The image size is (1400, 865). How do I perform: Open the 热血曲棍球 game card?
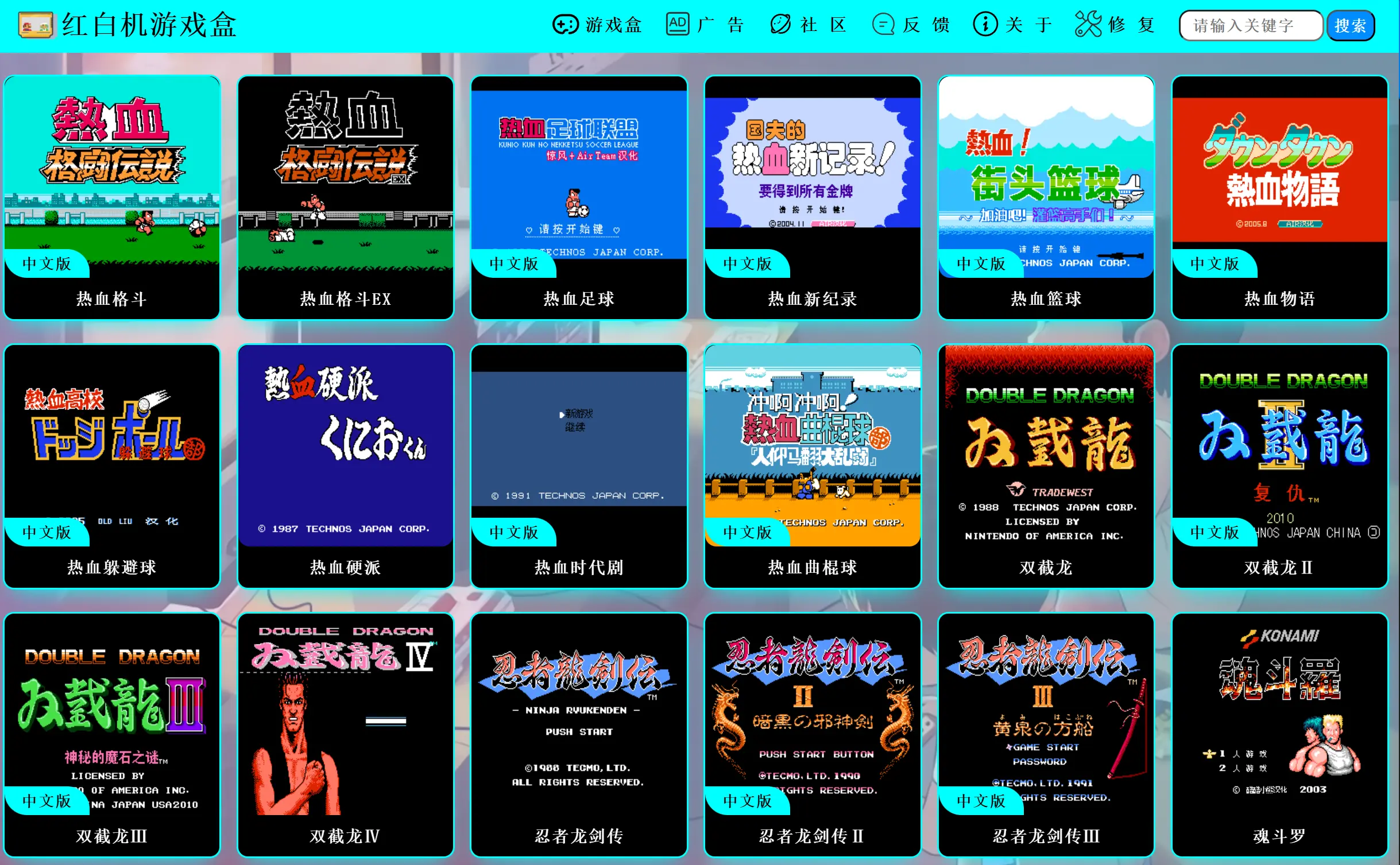pyautogui.click(x=813, y=466)
